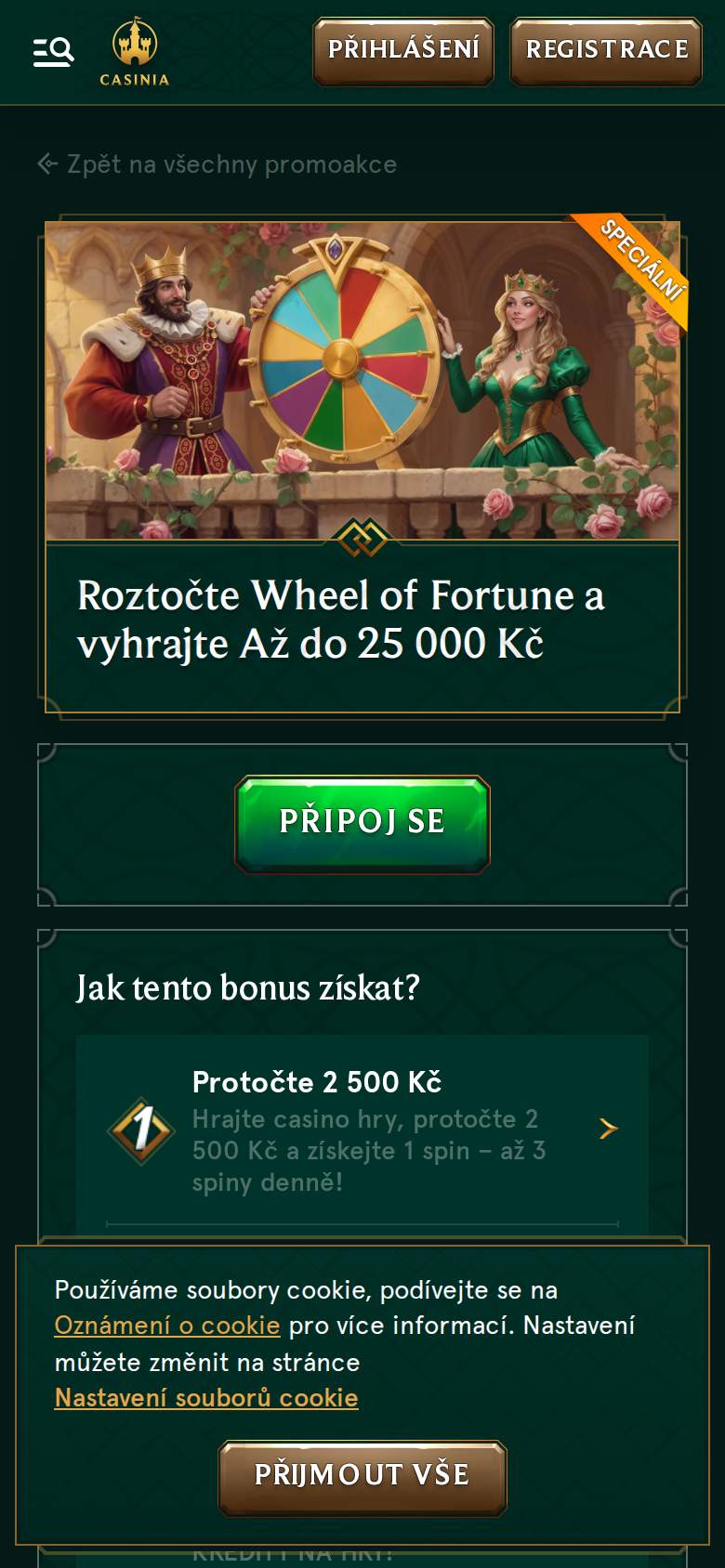
Task: Open the Casinia home logo
Action: [x=135, y=52]
